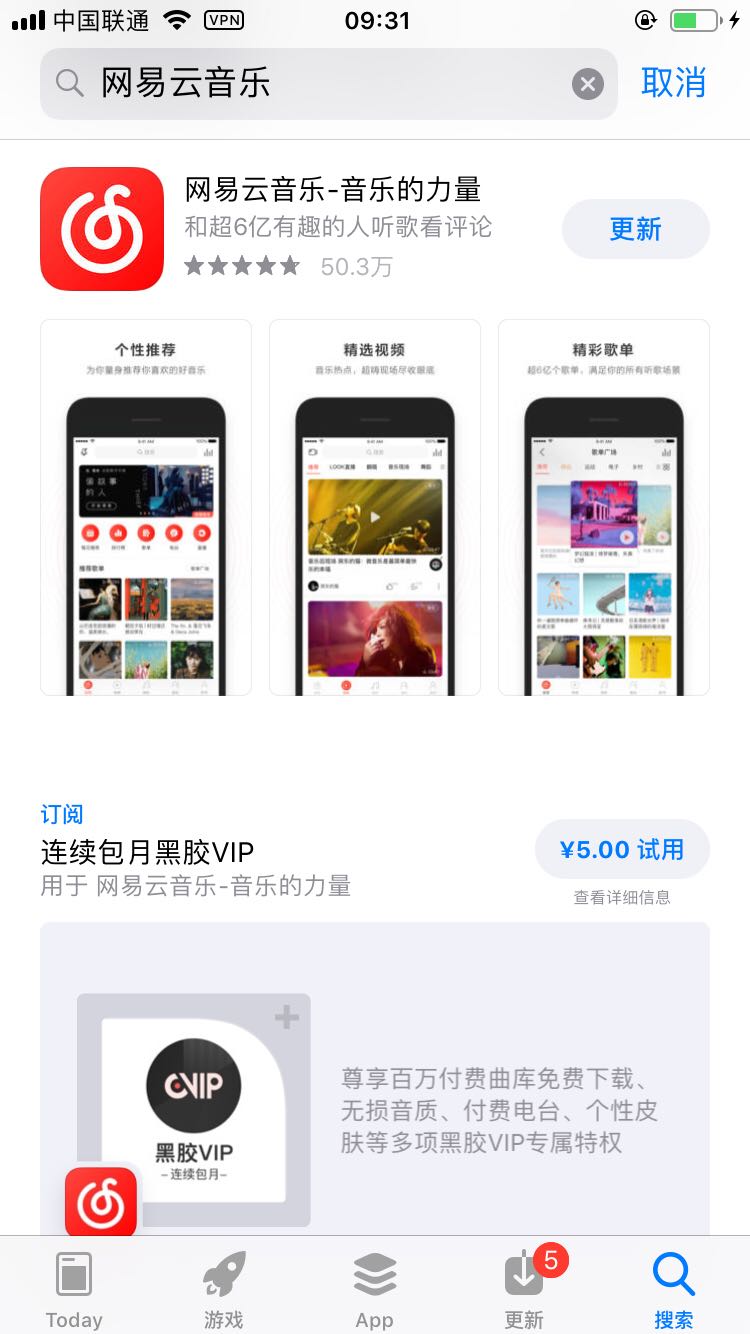Viewport: 750px width, 1334px height.
Task: View the 精选视频 screenshot
Action: click(375, 507)
